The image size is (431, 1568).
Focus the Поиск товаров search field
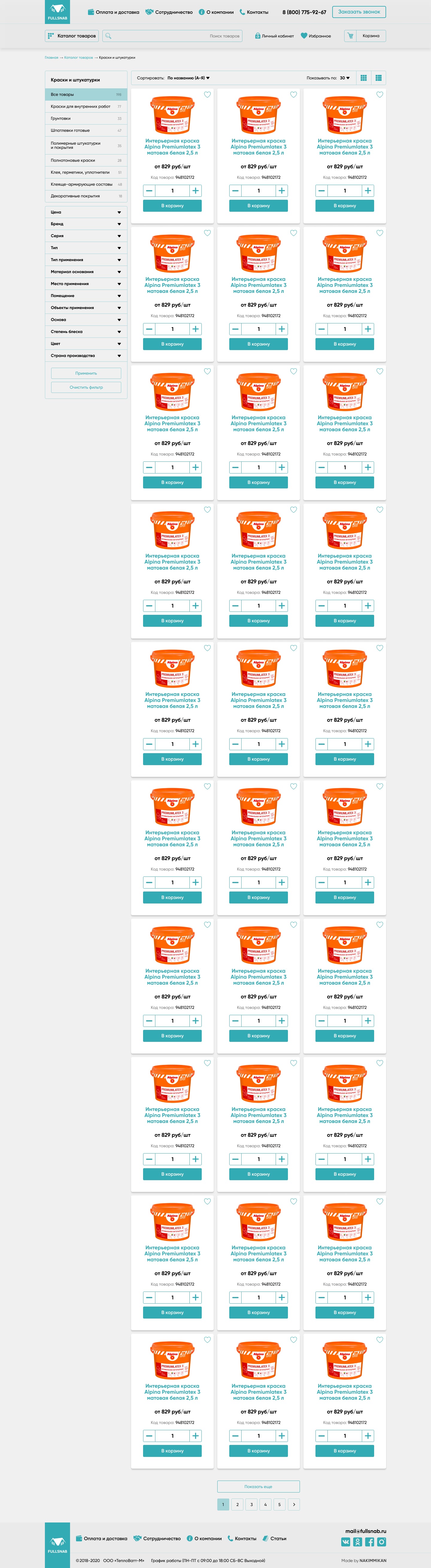pyautogui.click(x=172, y=36)
